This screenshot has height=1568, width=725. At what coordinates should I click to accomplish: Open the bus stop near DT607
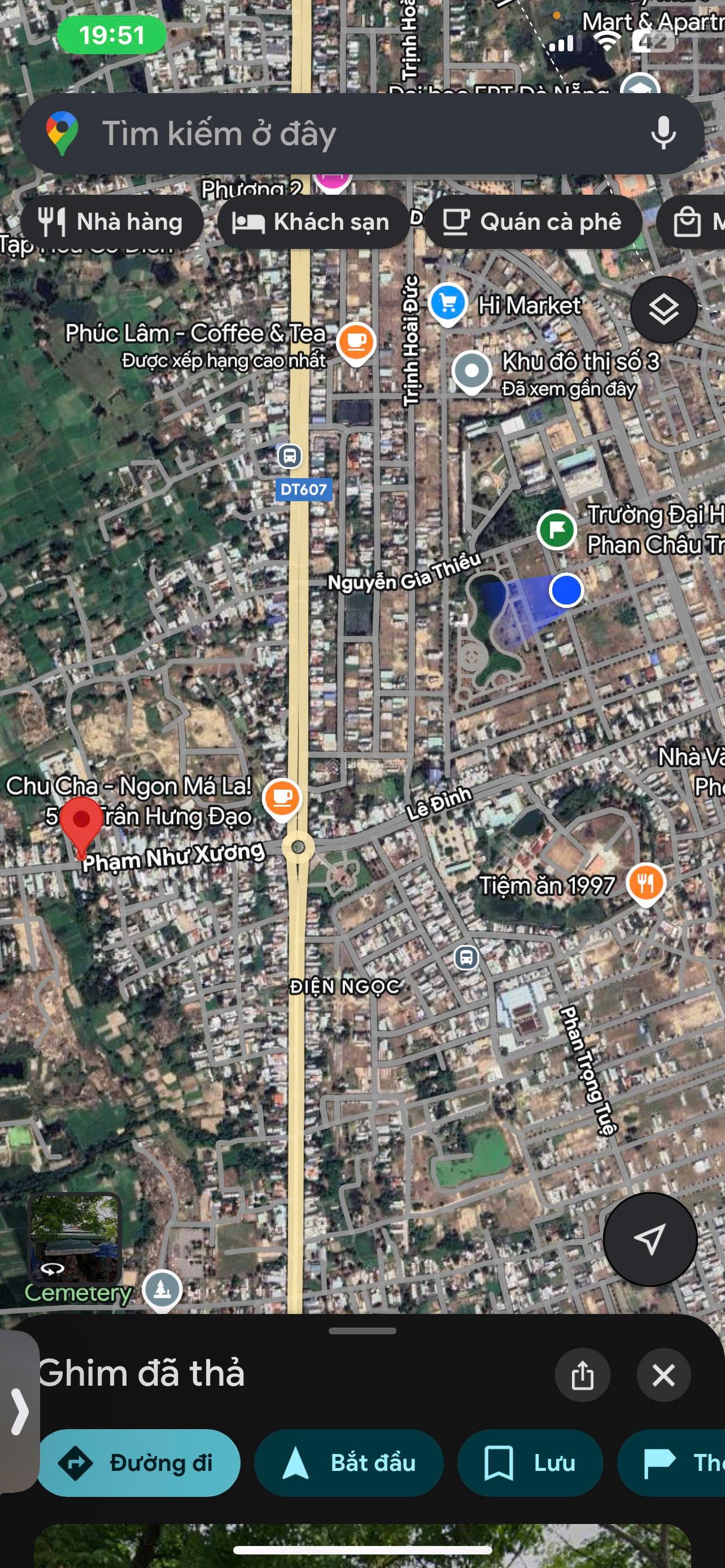[x=290, y=456]
